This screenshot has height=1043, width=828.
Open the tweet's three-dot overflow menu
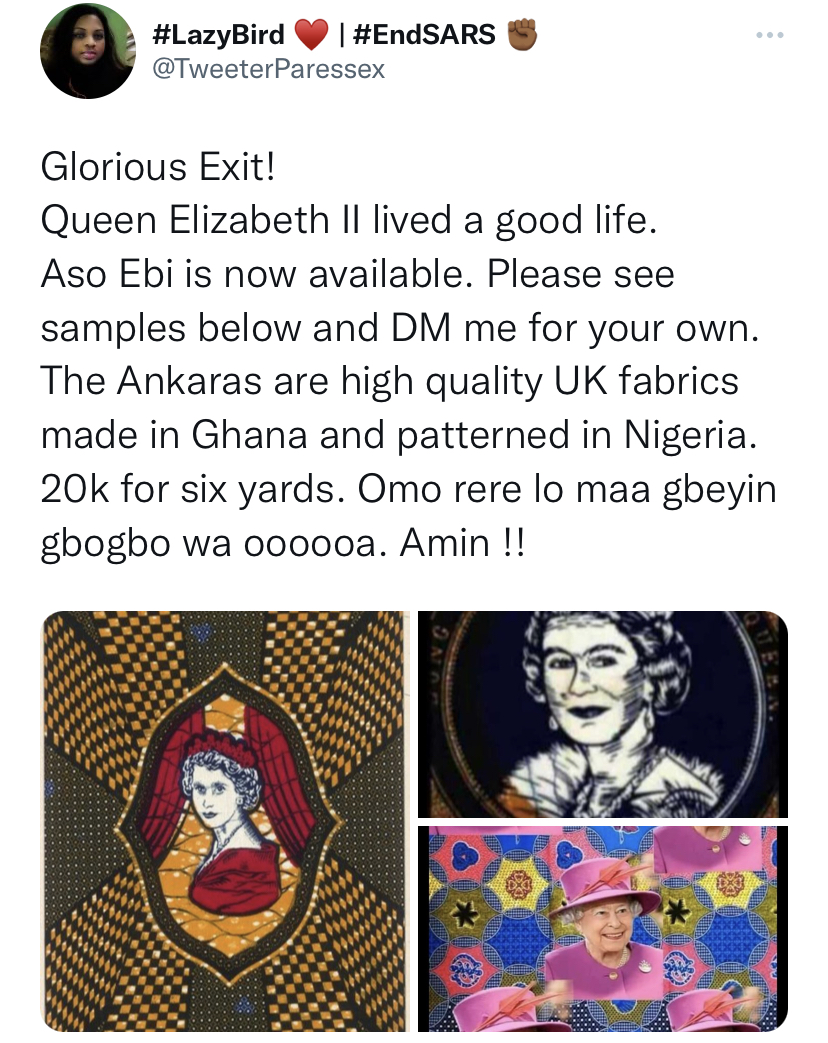[769, 36]
